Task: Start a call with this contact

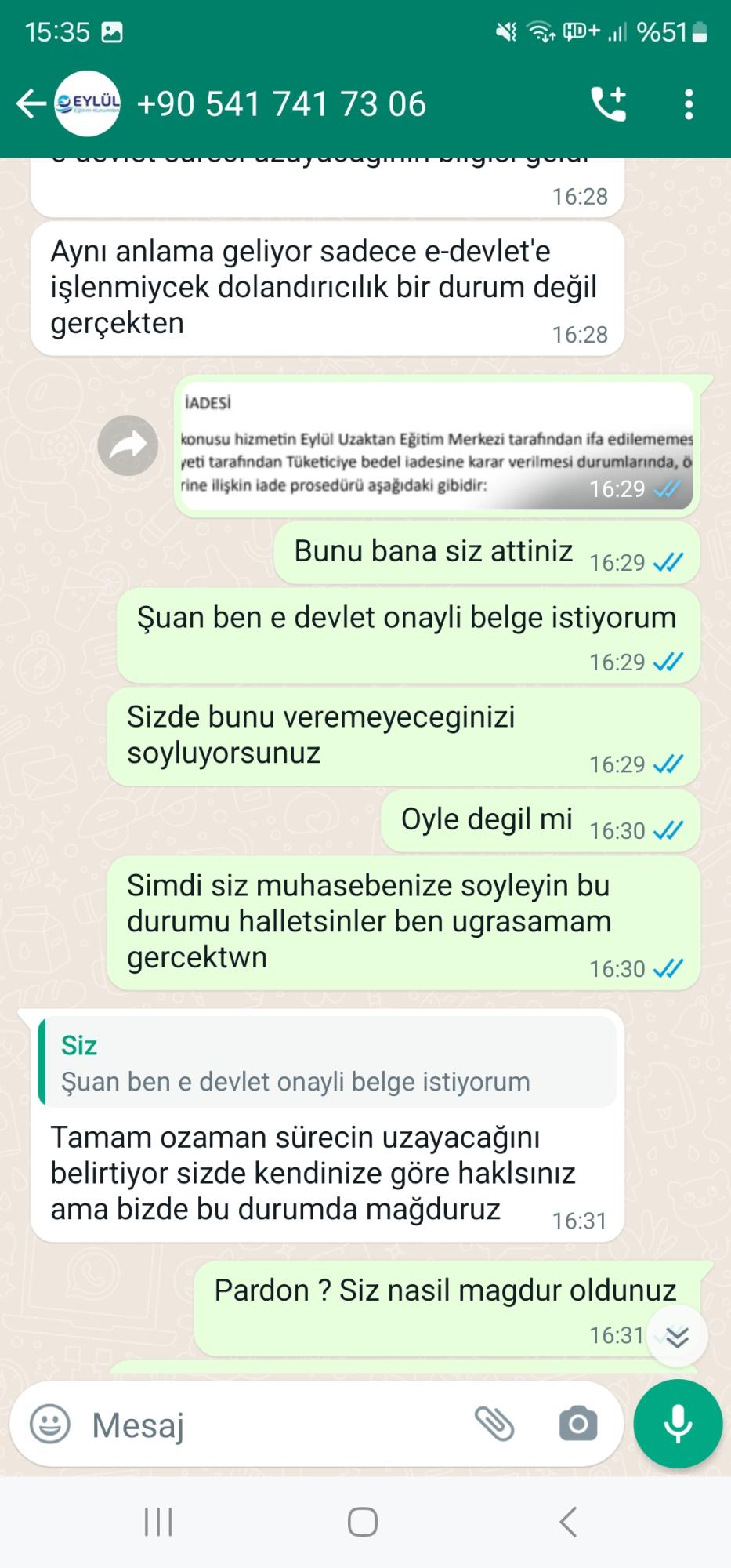Action: click(608, 103)
